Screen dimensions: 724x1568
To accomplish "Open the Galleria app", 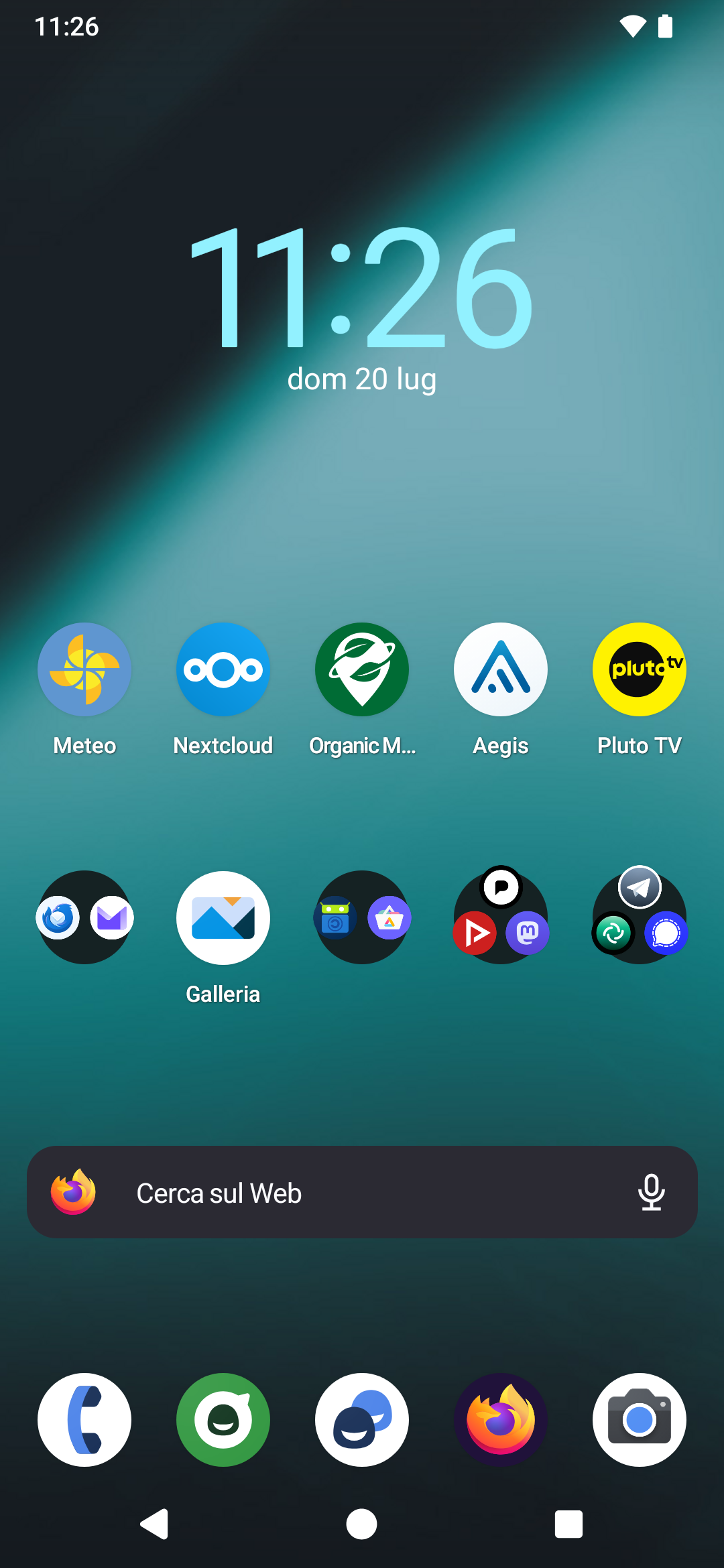I will 223,917.
